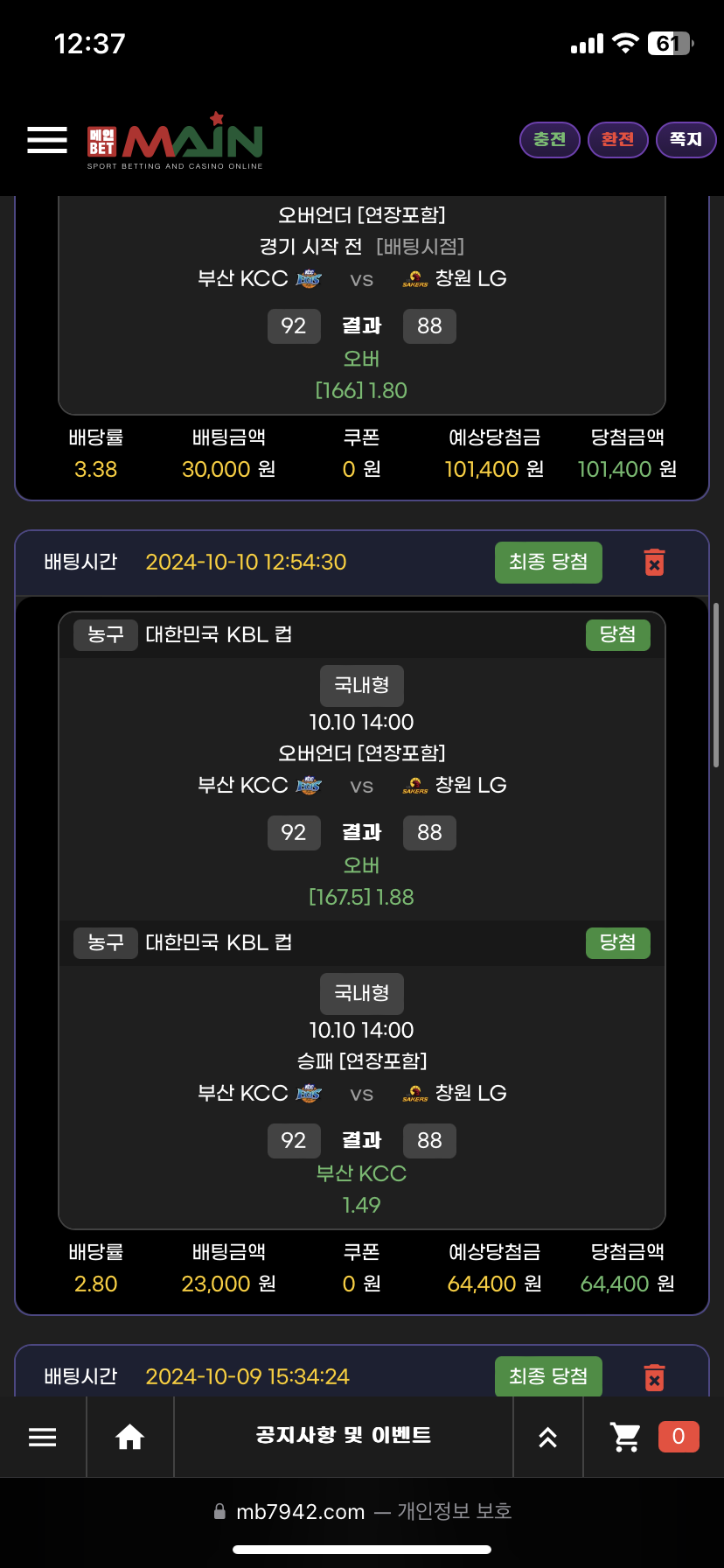The image size is (724, 1568).
Task: Delete the bet placed 2024-10-10 12:54:30
Action: coord(654,562)
